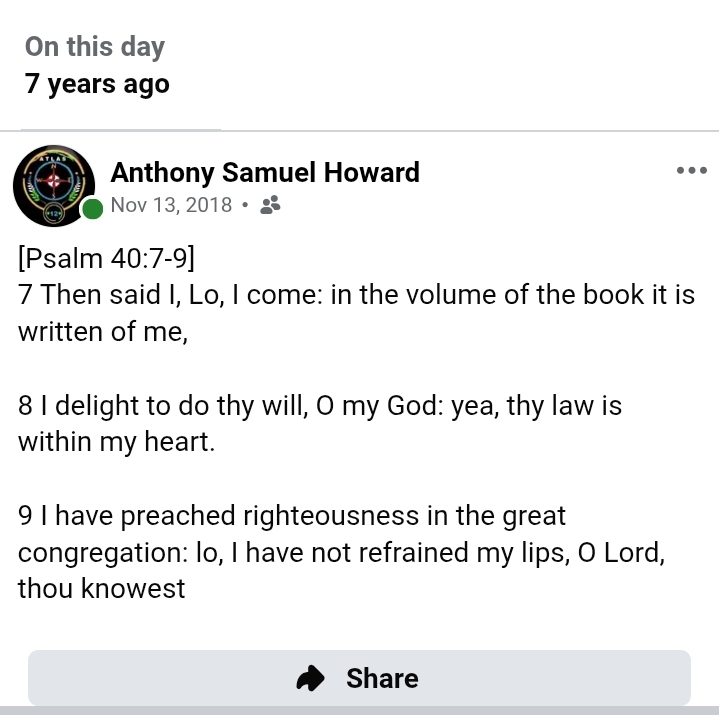Open the post's three-dot options menu

click(691, 170)
